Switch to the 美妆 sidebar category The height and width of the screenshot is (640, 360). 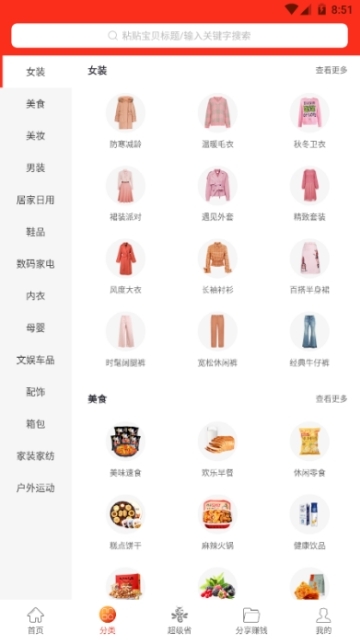(36, 136)
